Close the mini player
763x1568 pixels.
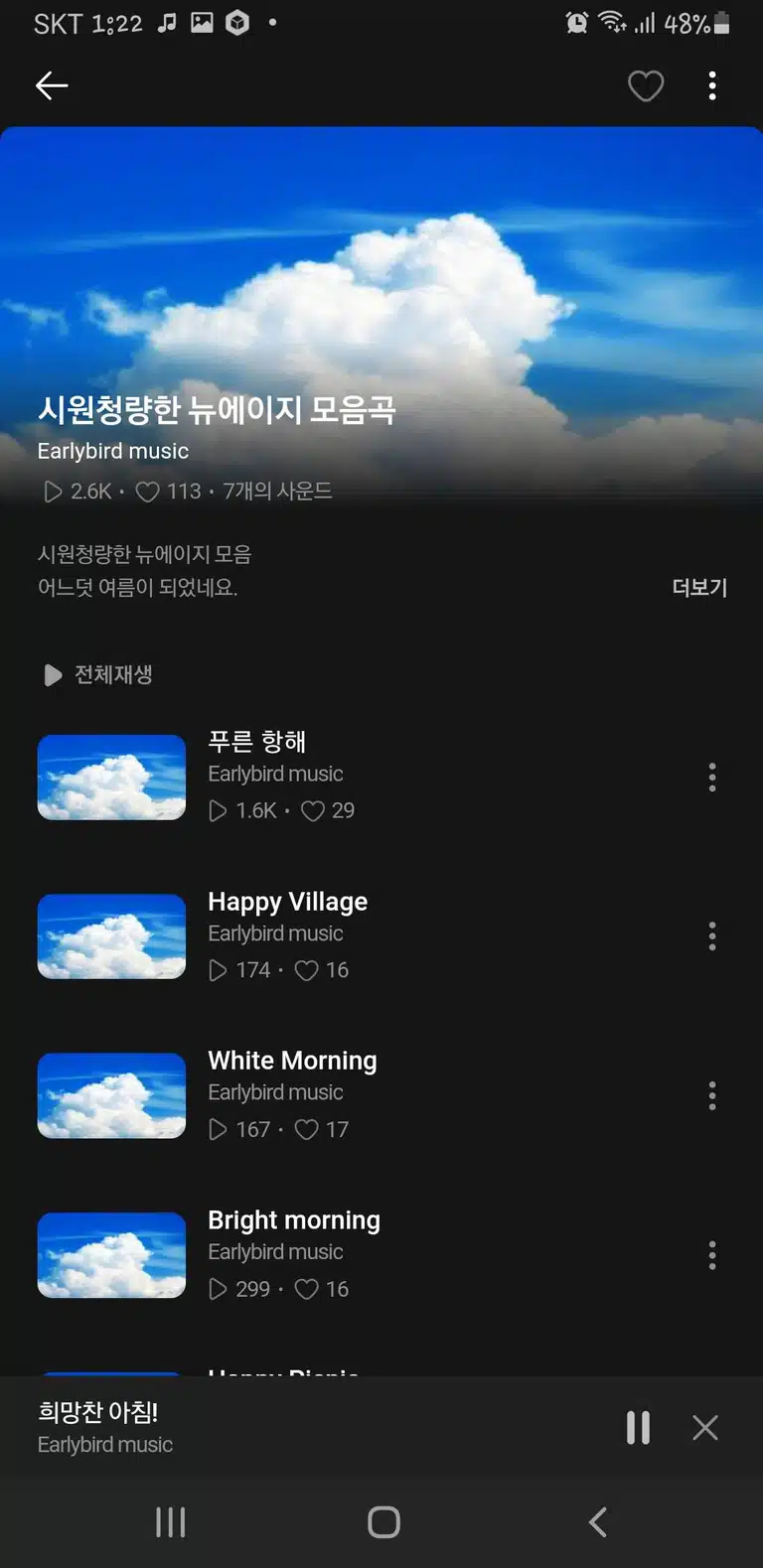705,1428
